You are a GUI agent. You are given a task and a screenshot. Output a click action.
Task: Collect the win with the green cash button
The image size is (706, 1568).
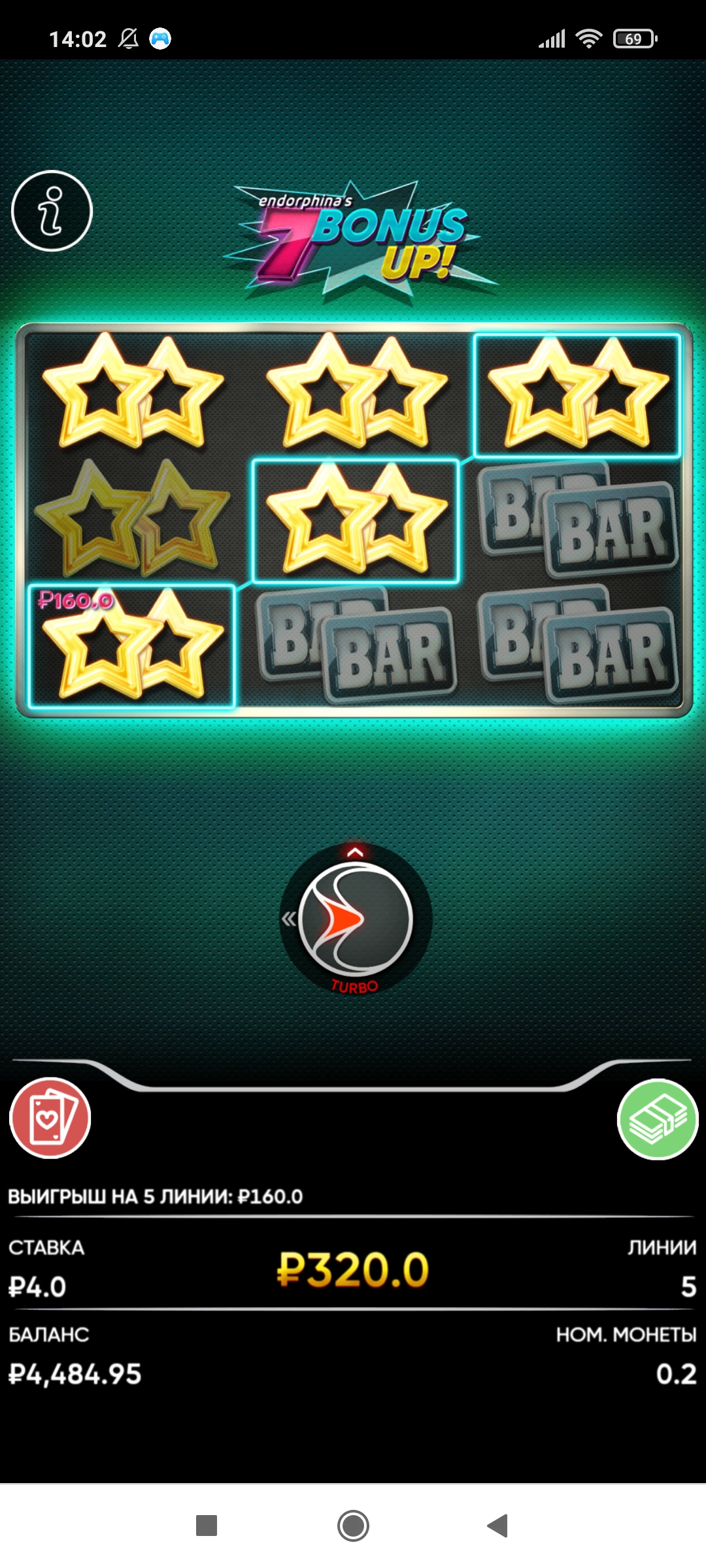tap(658, 1119)
